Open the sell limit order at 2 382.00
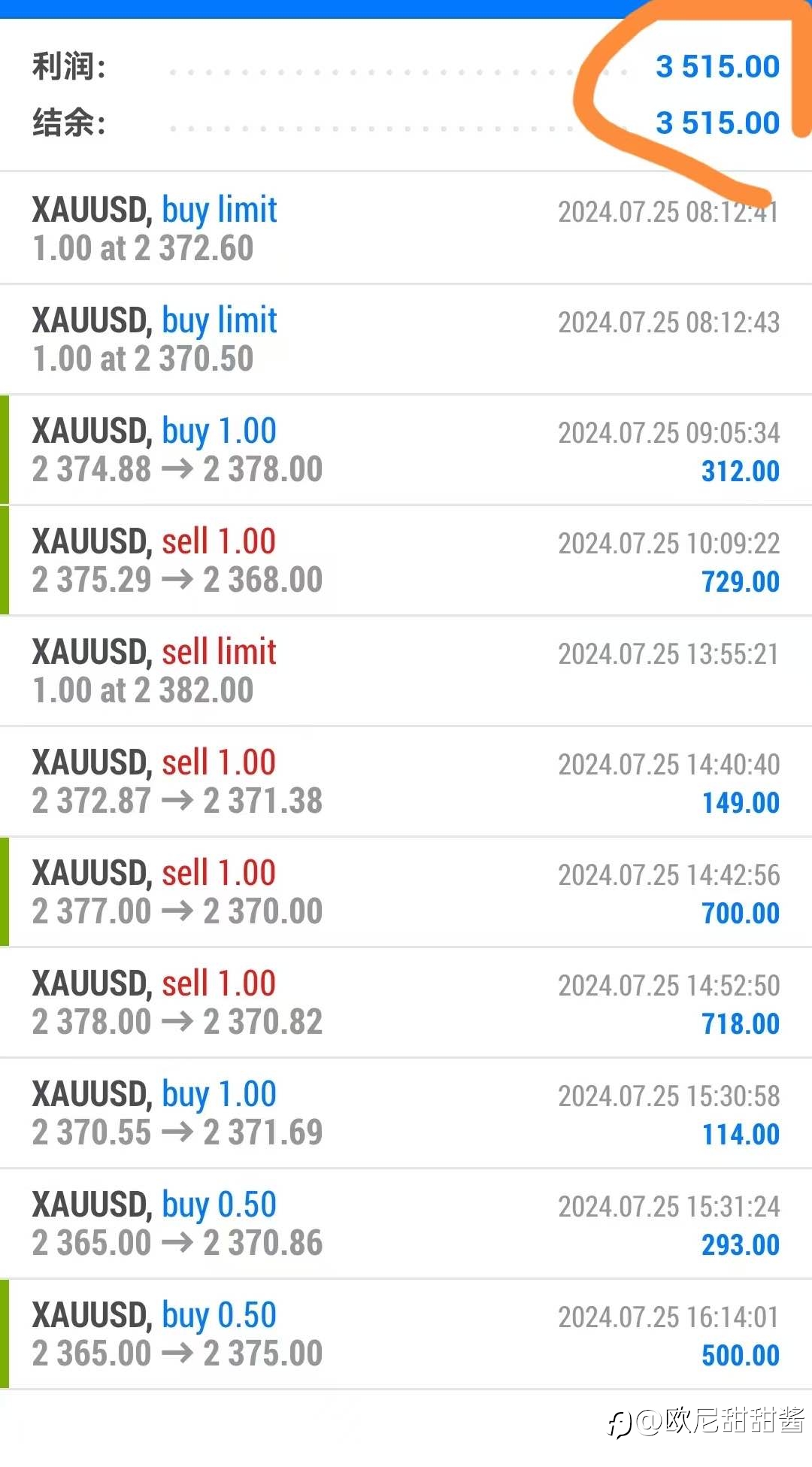This screenshot has height=1467, width=812. (406, 671)
